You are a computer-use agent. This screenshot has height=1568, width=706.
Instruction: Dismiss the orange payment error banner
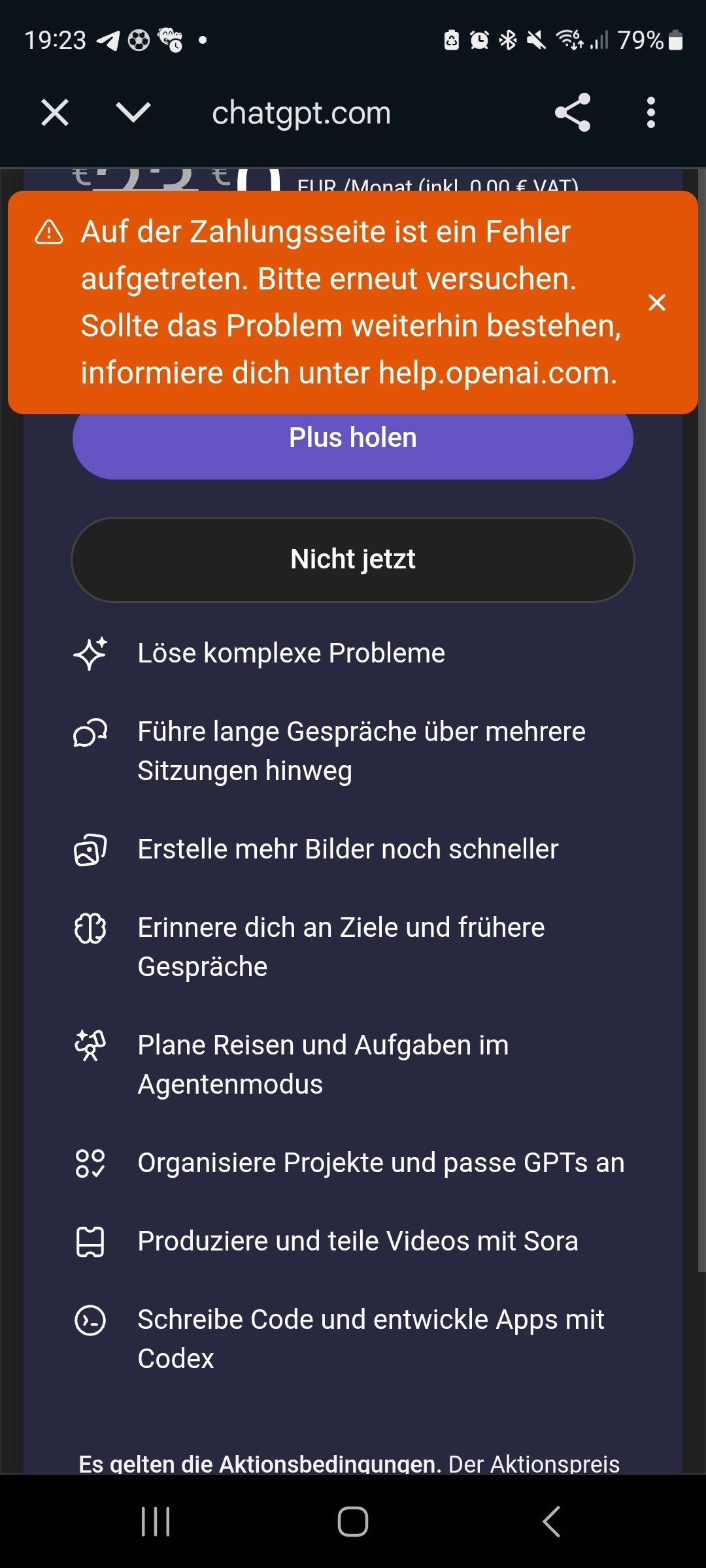656,302
